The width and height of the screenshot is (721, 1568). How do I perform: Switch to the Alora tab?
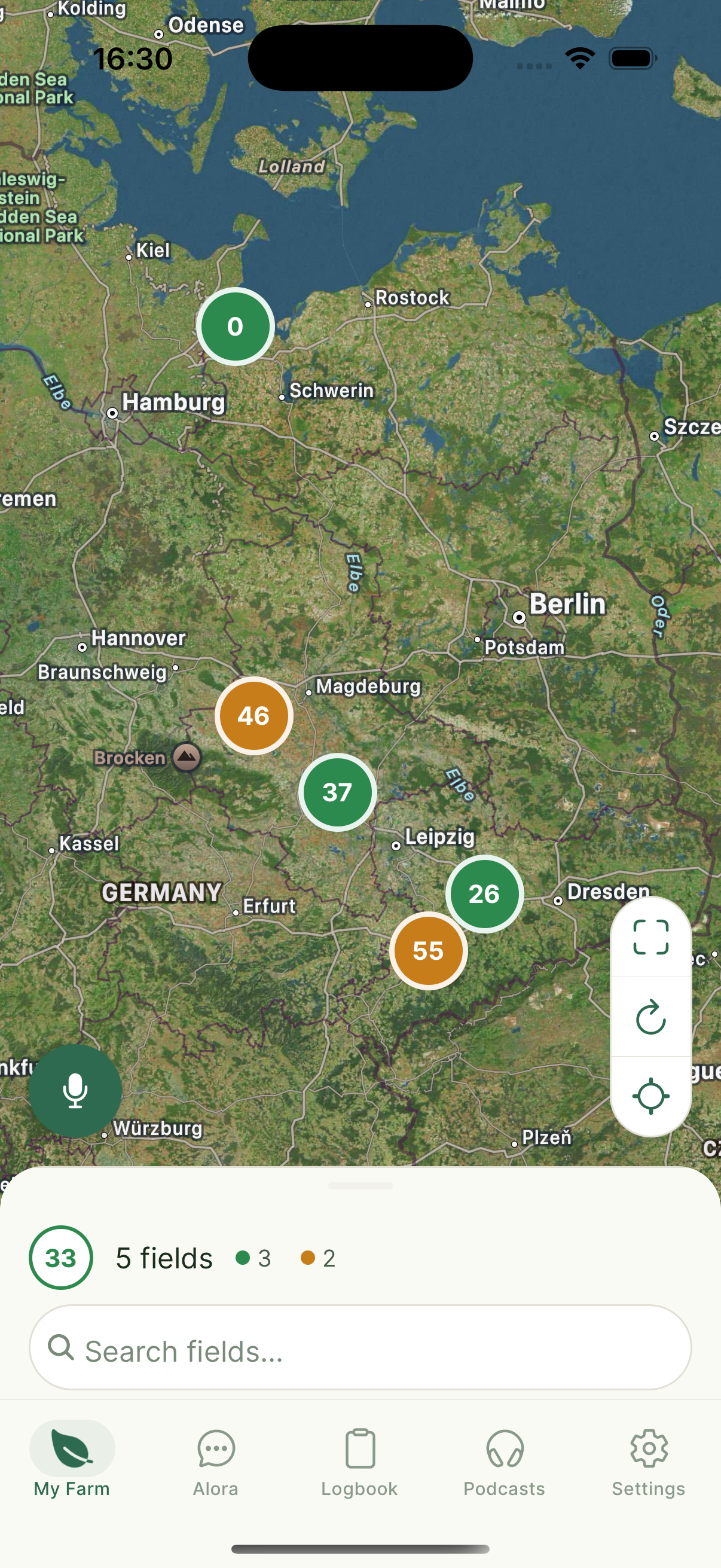pyautogui.click(x=215, y=1462)
